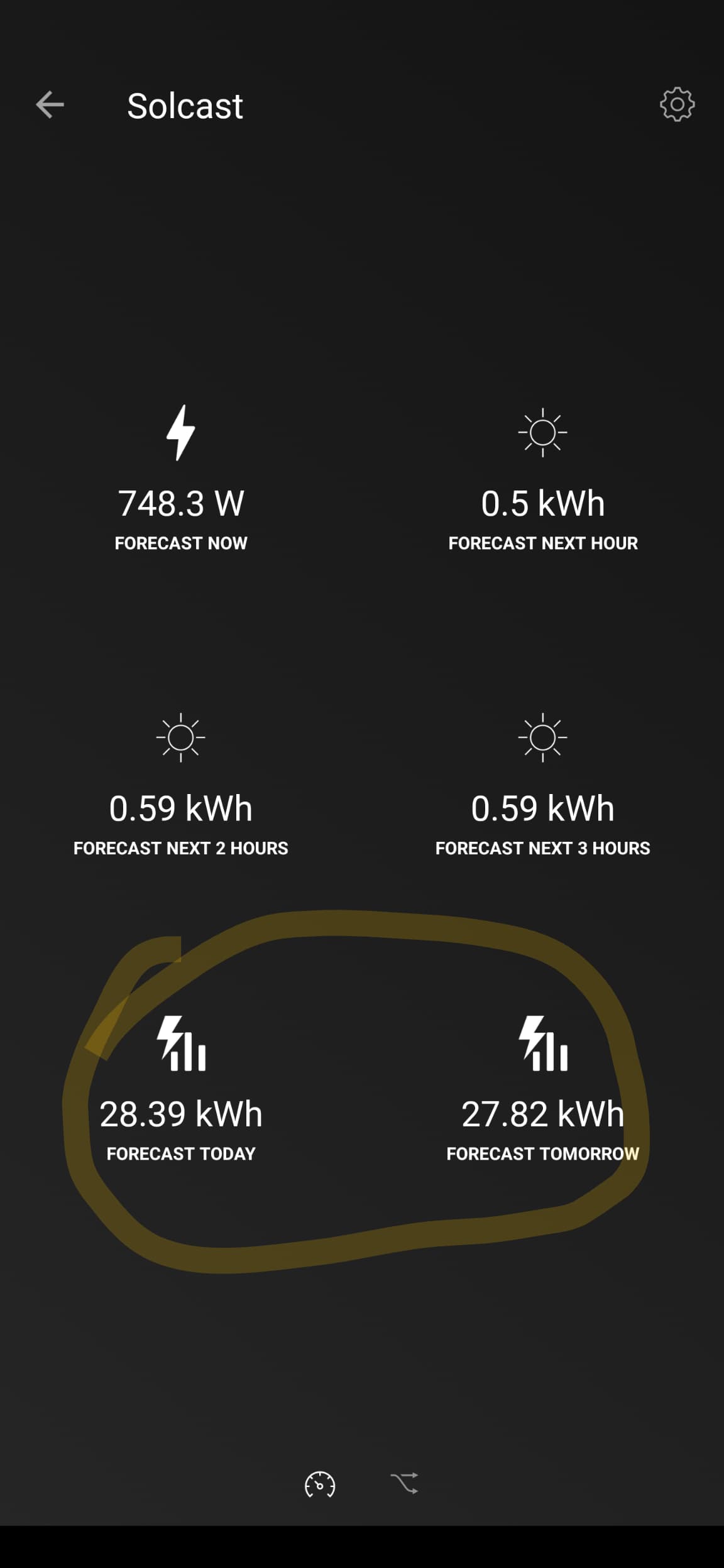
Task: Go back from the Solcast screen
Action: point(50,105)
